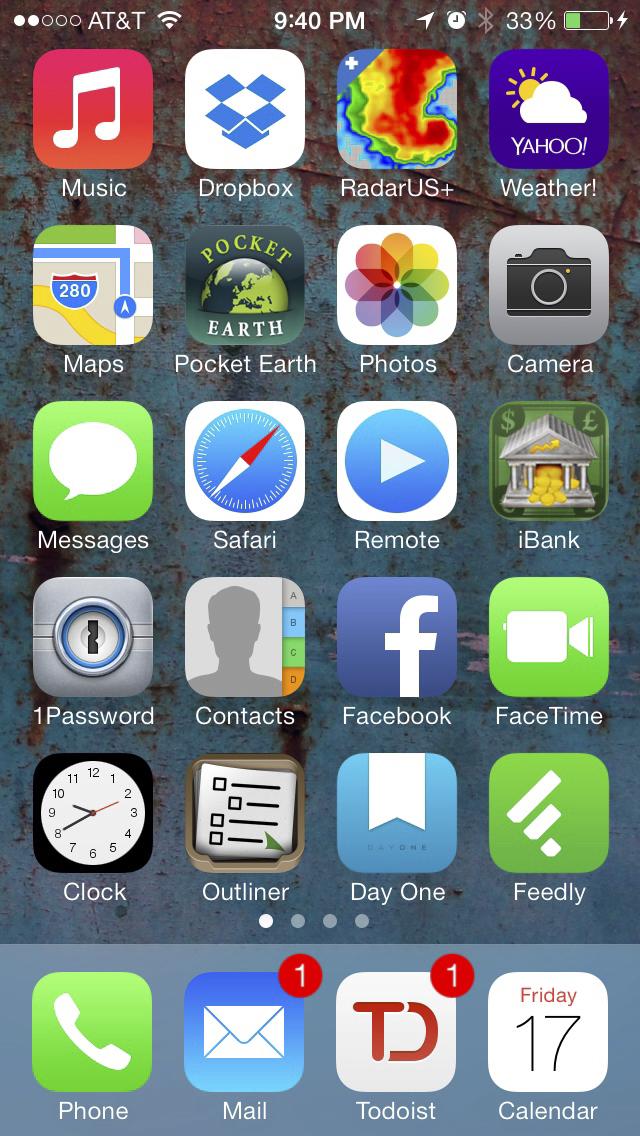Image resolution: width=640 pixels, height=1136 pixels.
Task: Open Maps
Action: pyautogui.click(x=93, y=285)
